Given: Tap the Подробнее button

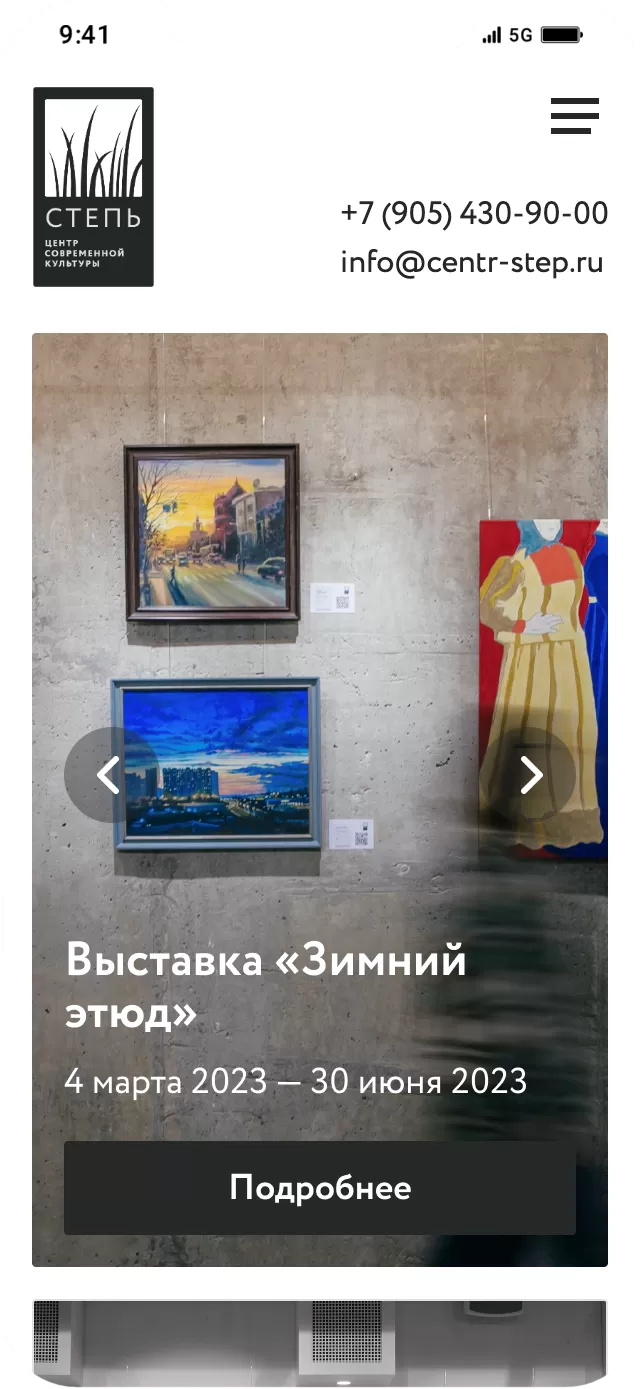Looking at the screenshot, I should coord(320,1188).
